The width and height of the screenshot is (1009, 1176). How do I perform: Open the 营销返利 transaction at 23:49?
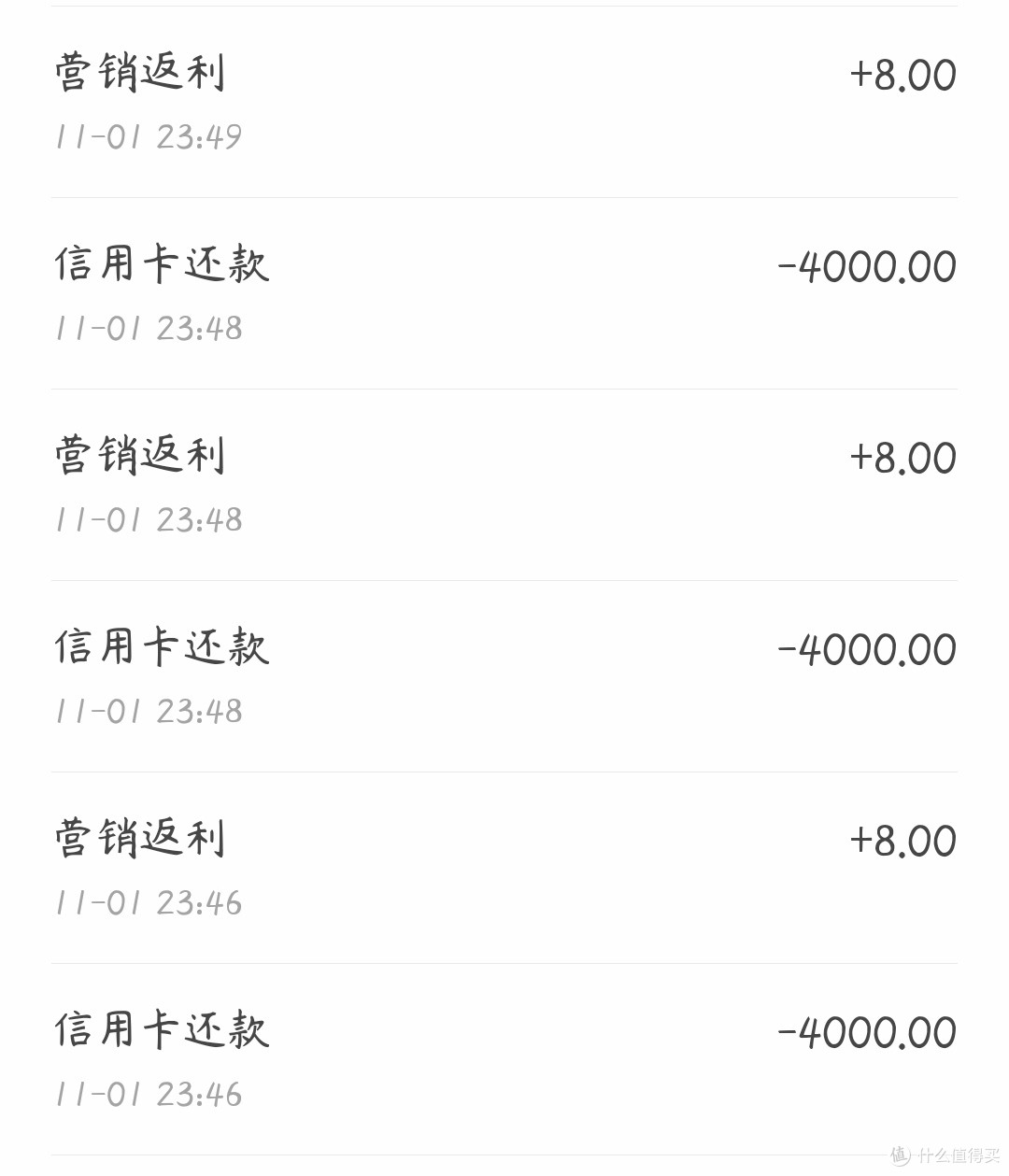pos(138,73)
